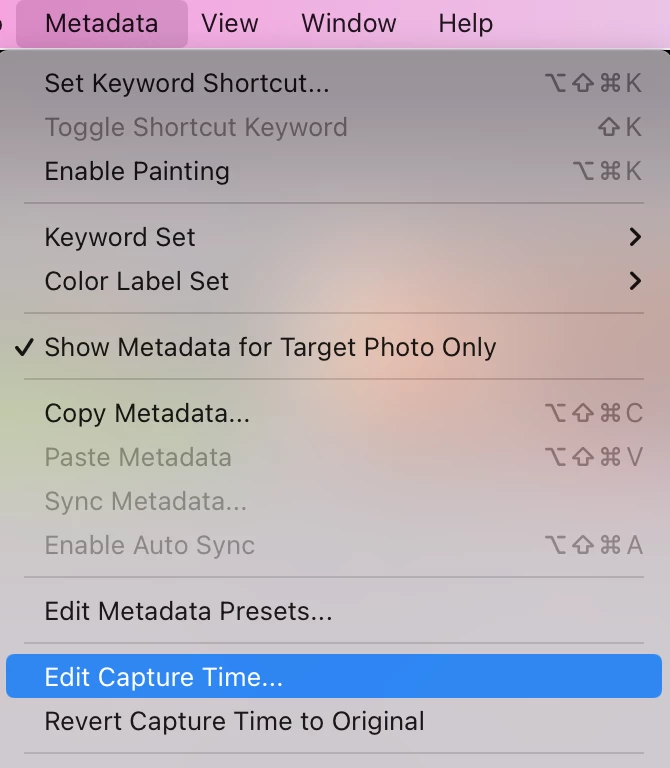670x768 pixels.
Task: Toggle Show Metadata for Target Photo Only
Action: click(270, 347)
